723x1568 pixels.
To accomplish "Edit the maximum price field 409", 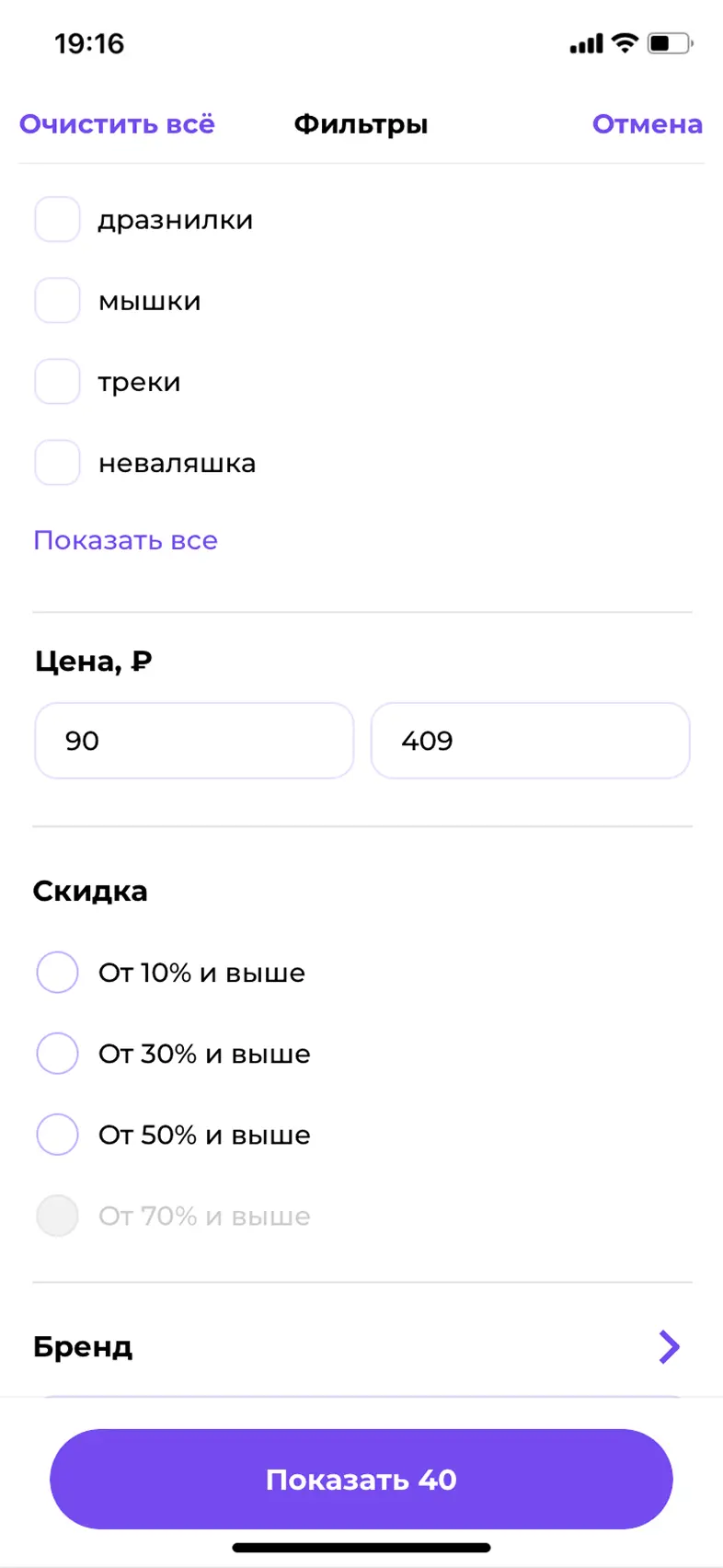I will tap(530, 741).
